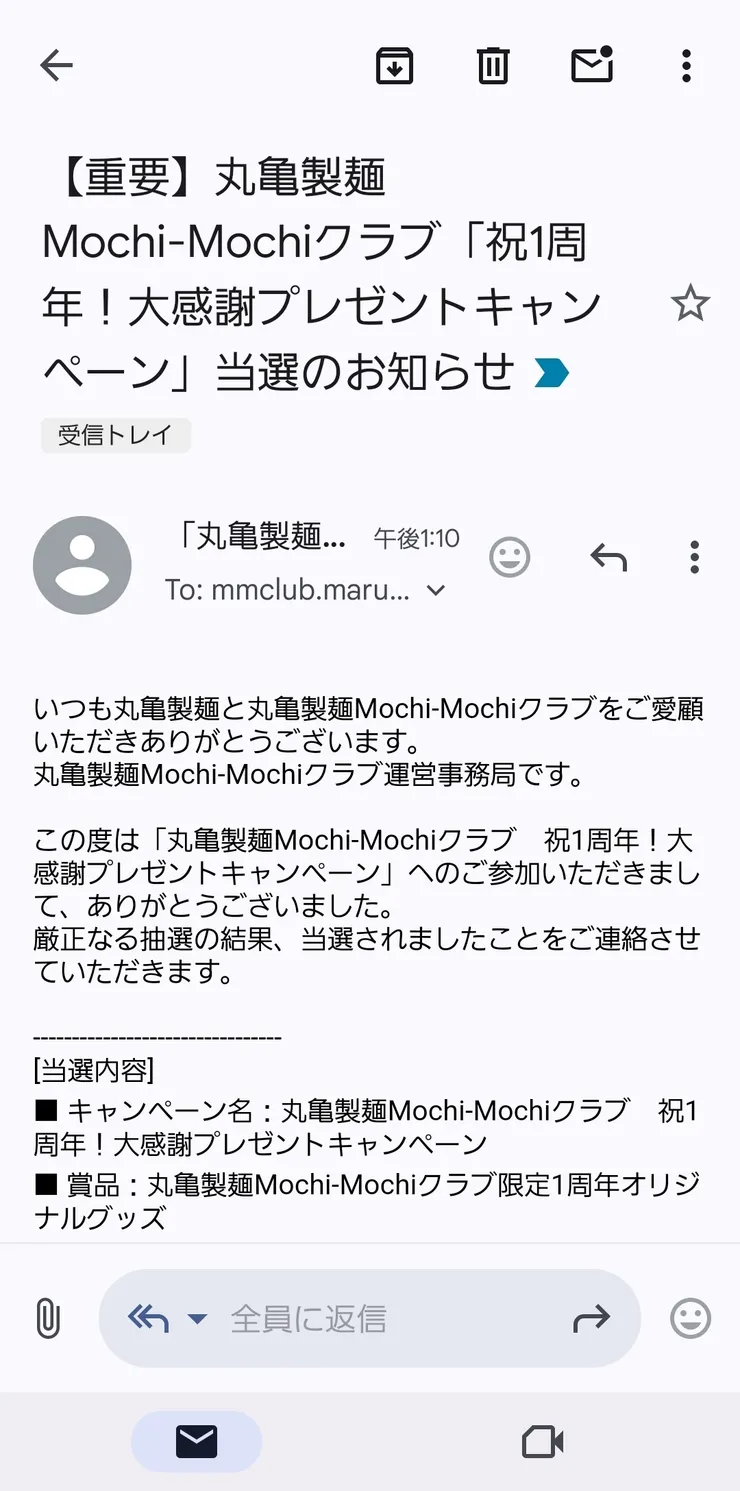Open the message-level three-dot menu
This screenshot has width=740, height=1491.
694,557
